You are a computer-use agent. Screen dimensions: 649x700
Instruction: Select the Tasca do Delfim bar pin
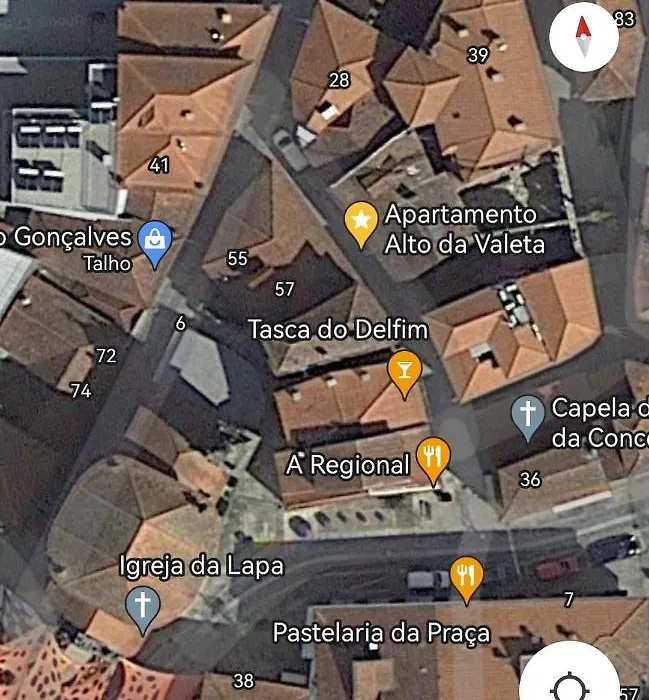coord(404,371)
